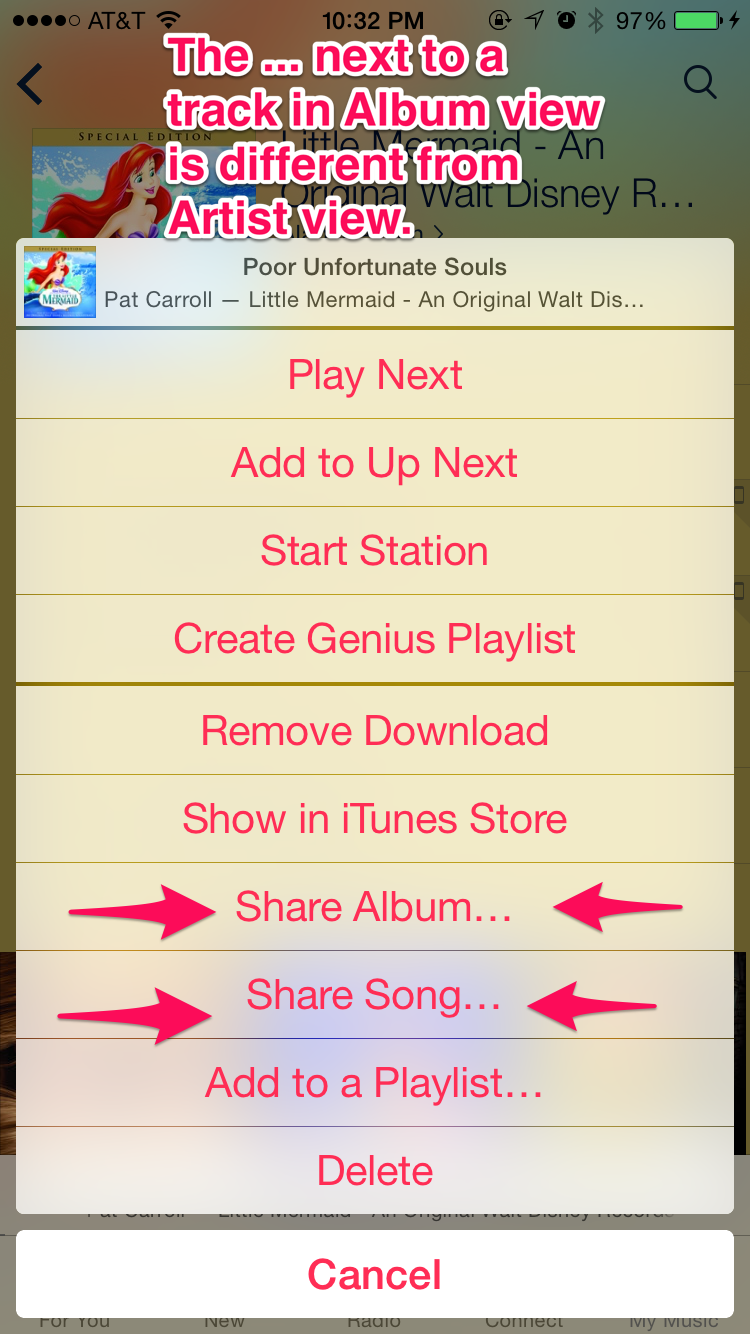Tap Add to a Playlist

pyautogui.click(x=375, y=1083)
